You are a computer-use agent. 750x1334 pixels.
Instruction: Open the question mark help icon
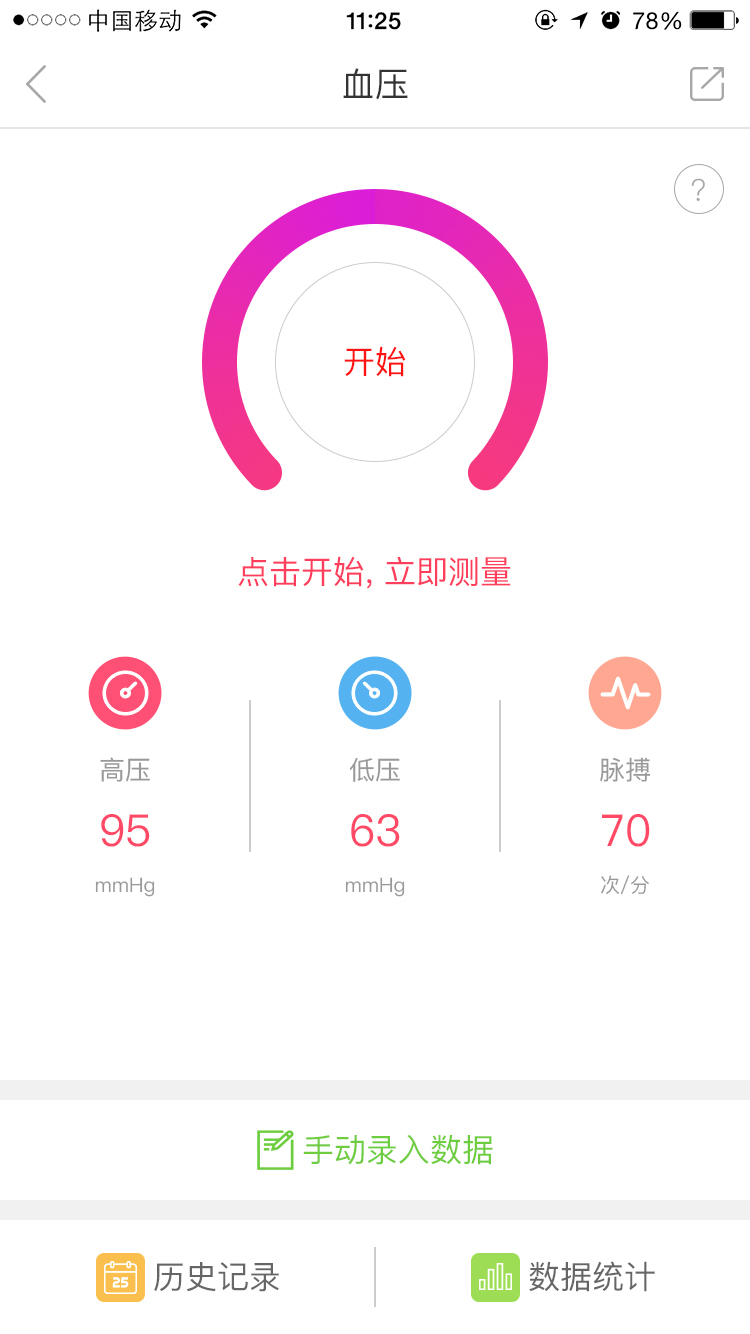[x=699, y=189]
